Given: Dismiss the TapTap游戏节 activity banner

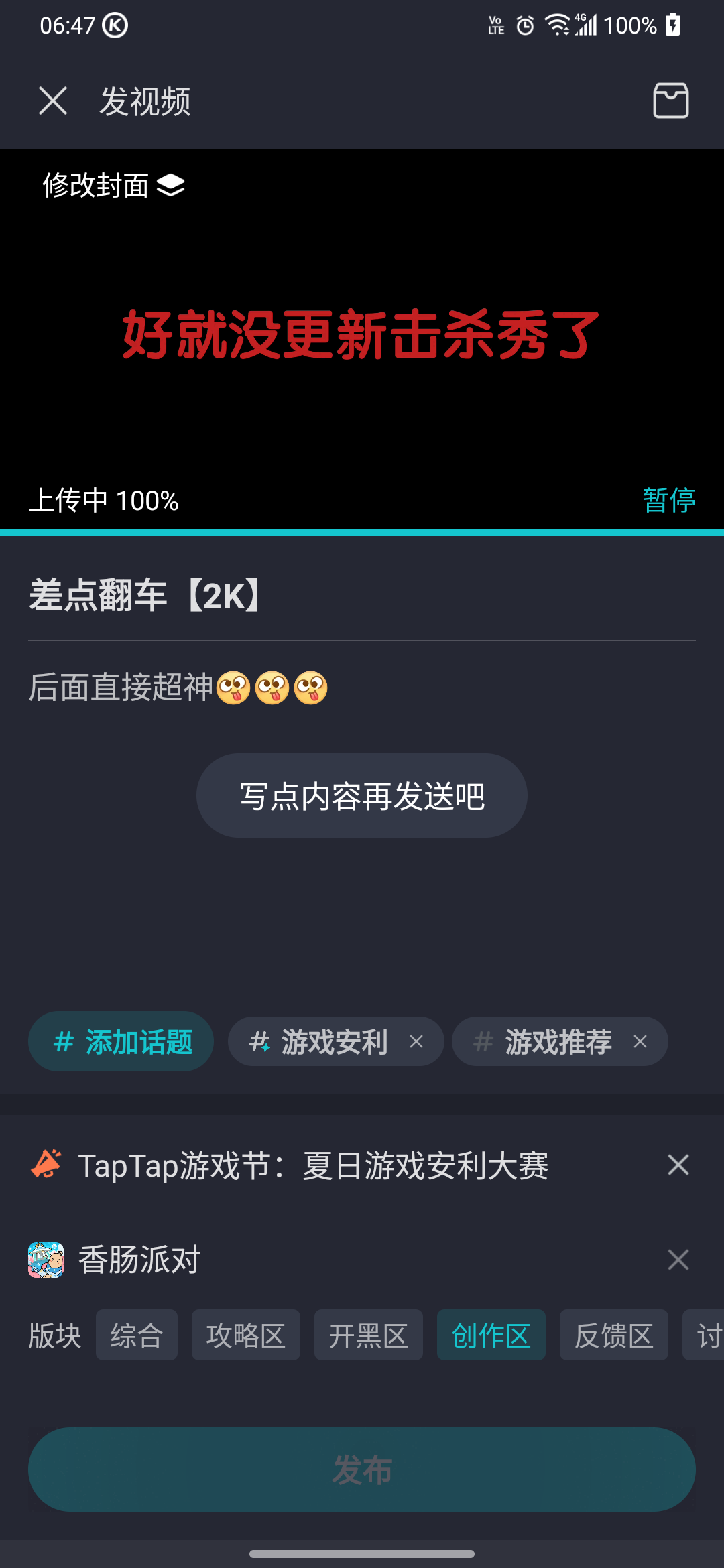Looking at the screenshot, I should 678,1165.
